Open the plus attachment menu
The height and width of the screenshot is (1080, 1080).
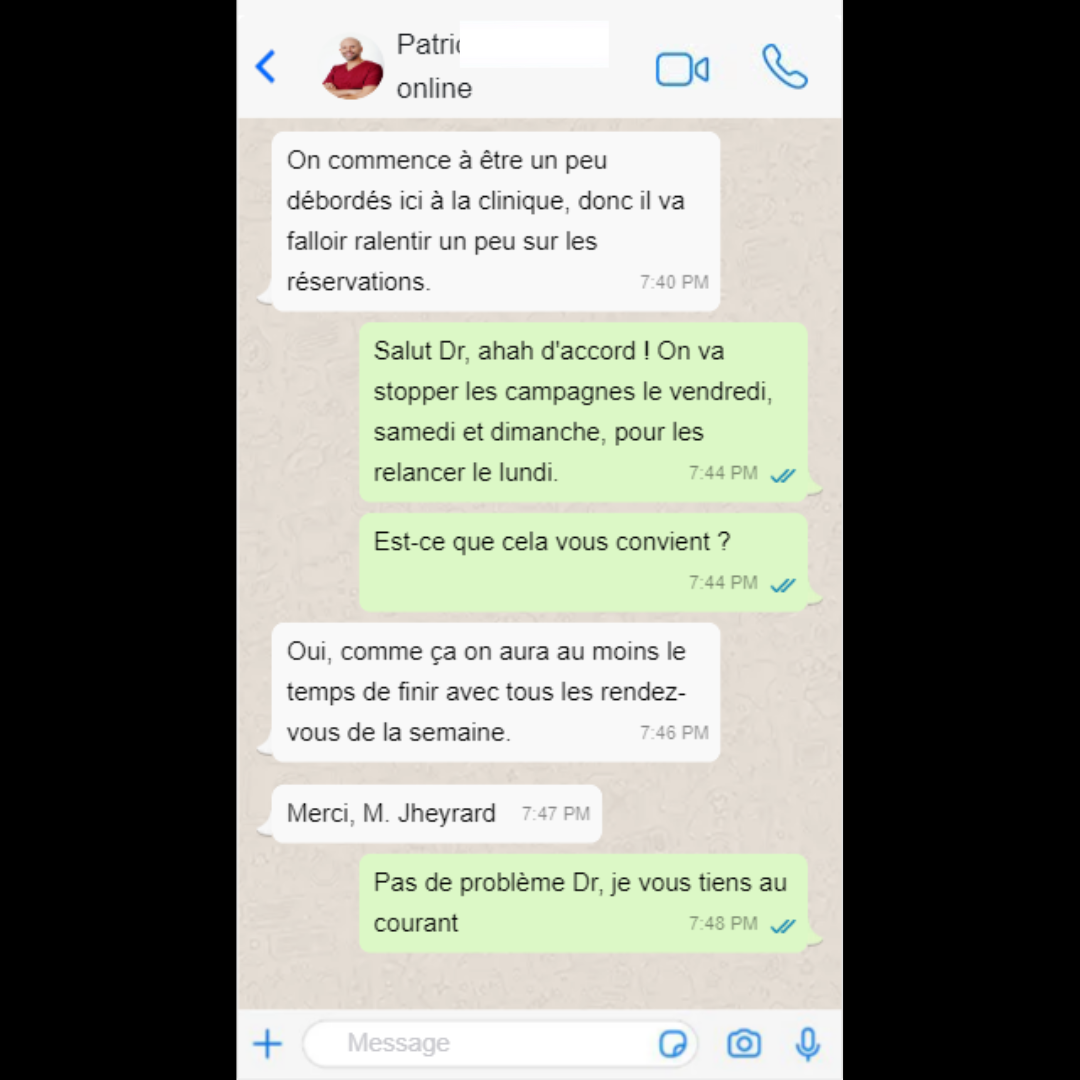[267, 1044]
